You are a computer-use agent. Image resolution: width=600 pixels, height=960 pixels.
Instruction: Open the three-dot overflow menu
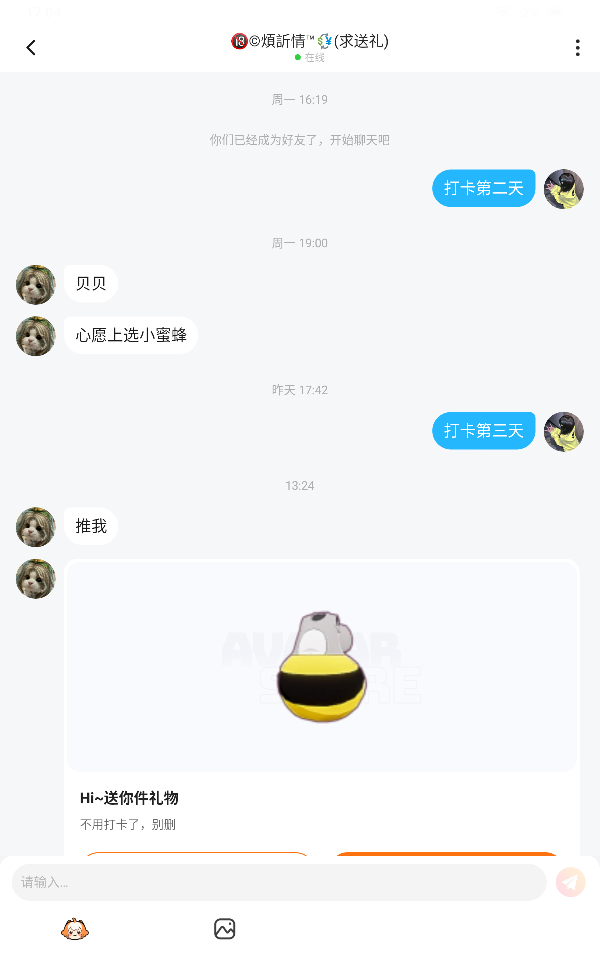point(577,48)
